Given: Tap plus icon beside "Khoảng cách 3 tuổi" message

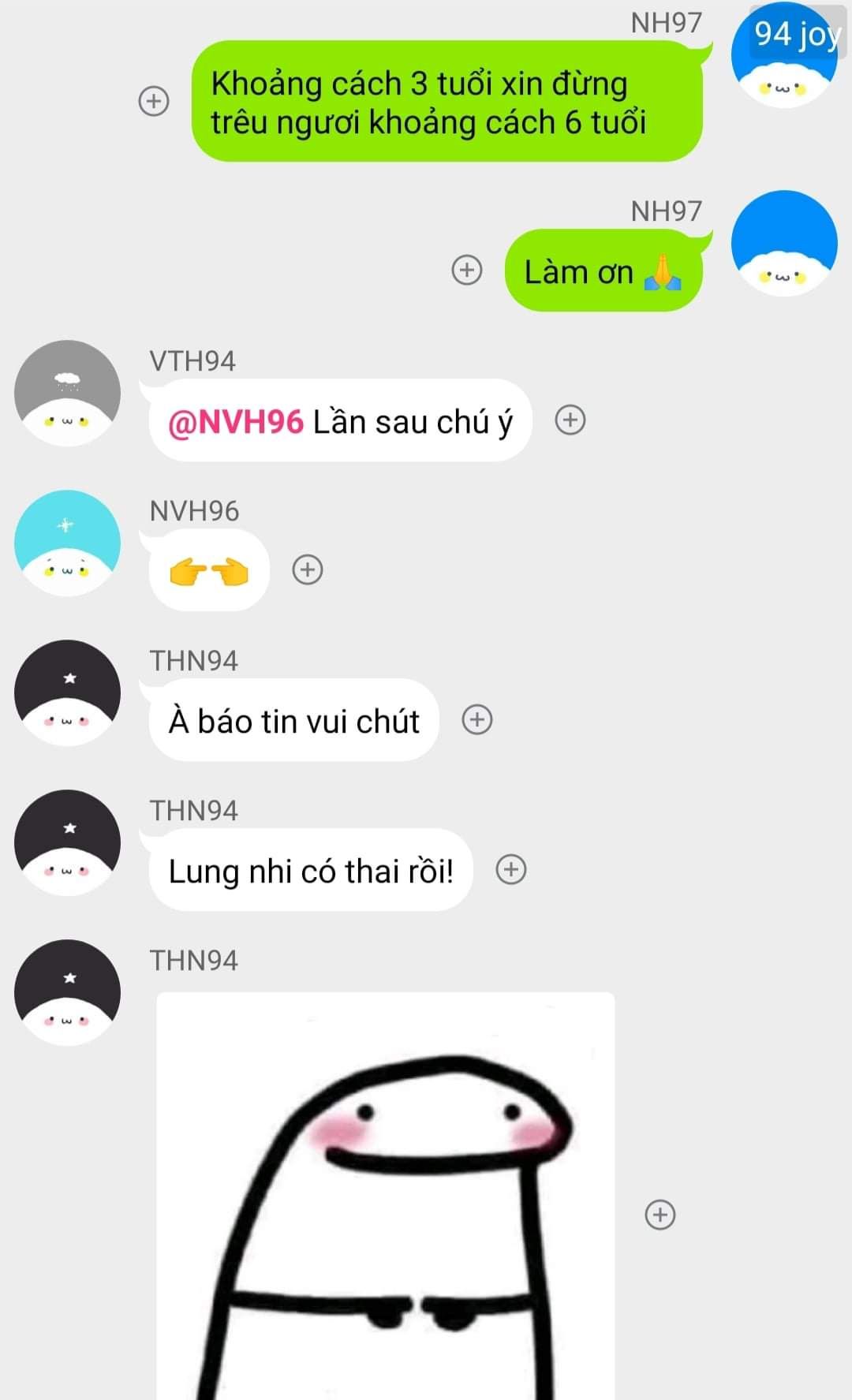Looking at the screenshot, I should [x=154, y=101].
